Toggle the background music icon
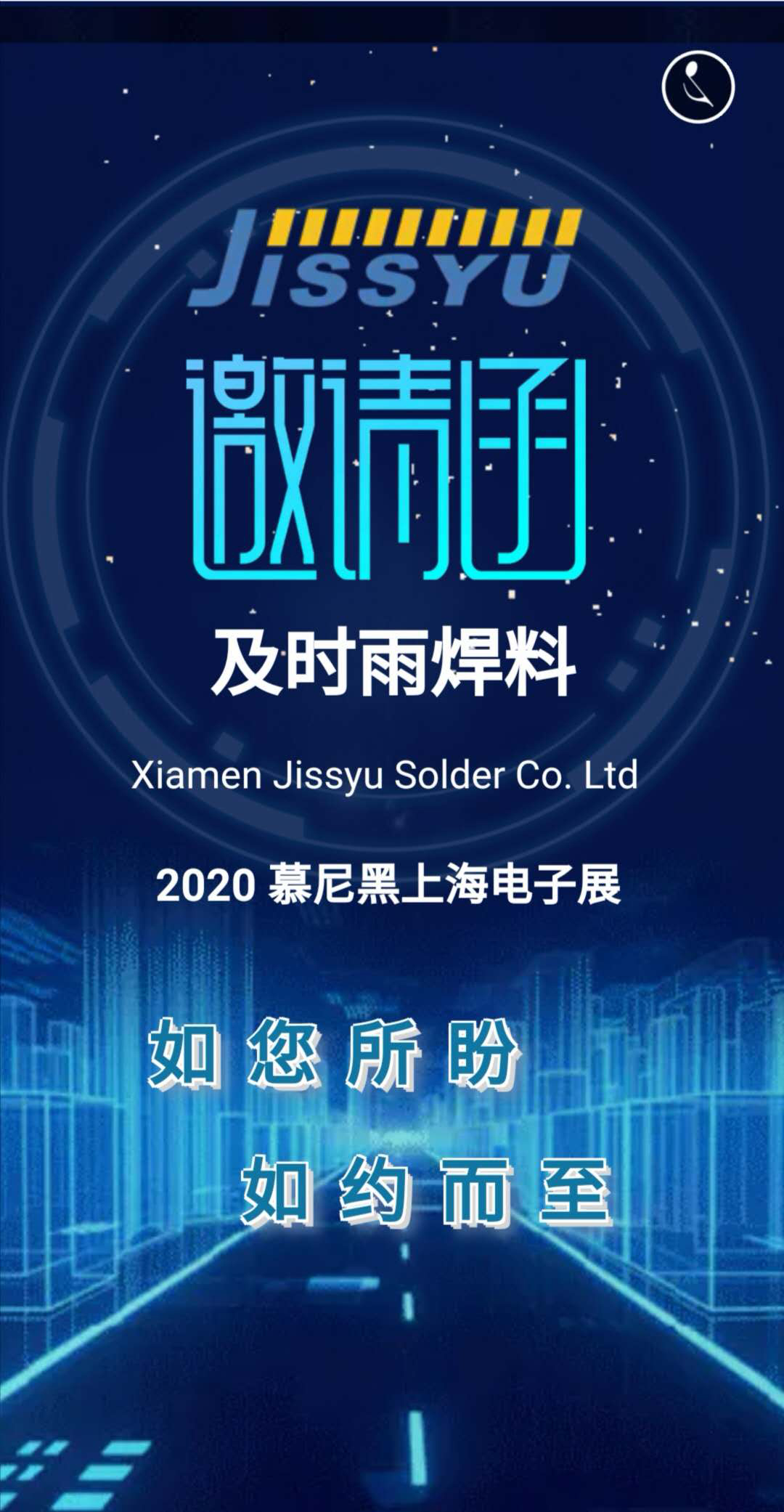The image size is (784, 1512). pyautogui.click(x=698, y=86)
